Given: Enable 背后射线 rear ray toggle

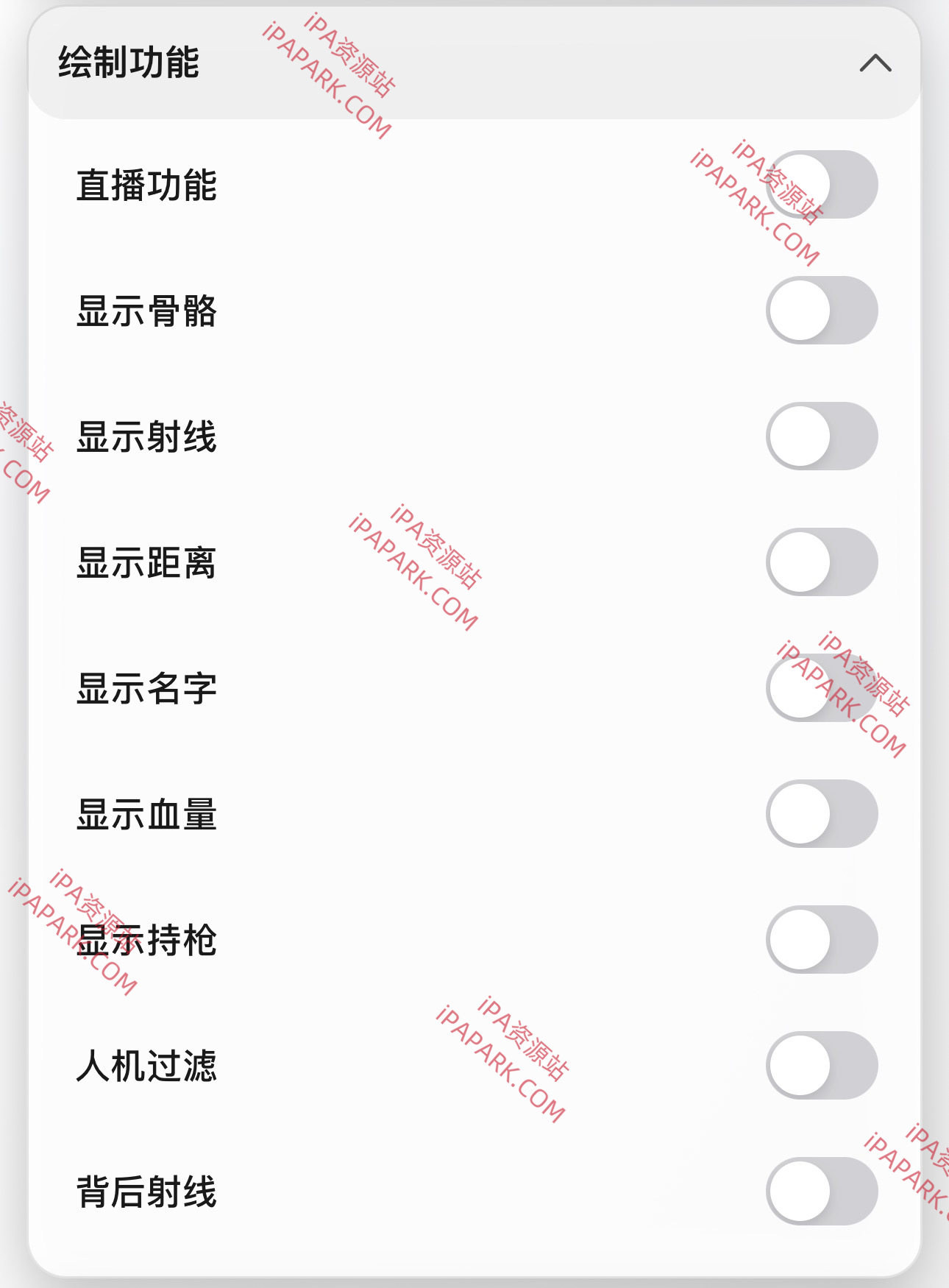Looking at the screenshot, I should (x=822, y=1191).
